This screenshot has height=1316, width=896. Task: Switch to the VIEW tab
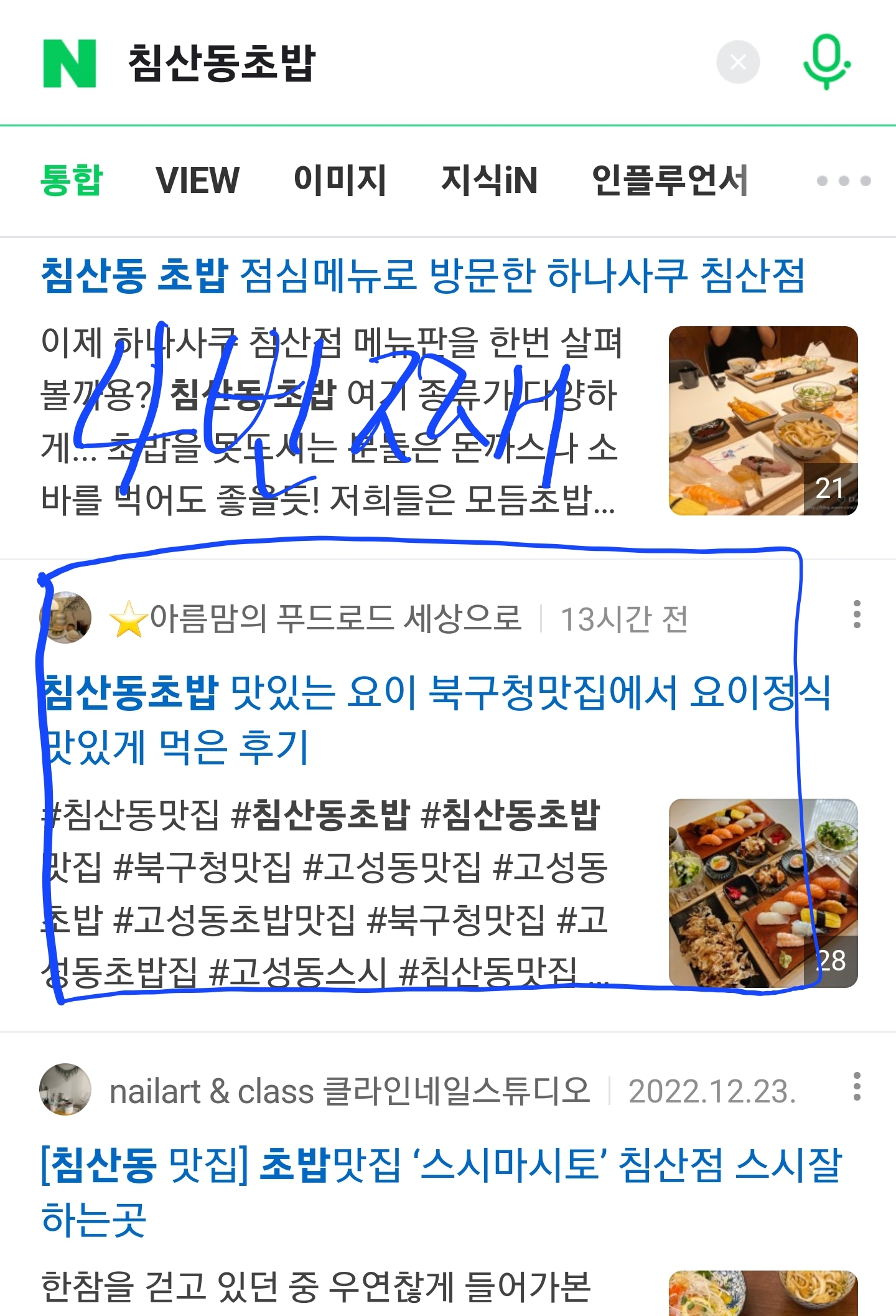coord(197,181)
